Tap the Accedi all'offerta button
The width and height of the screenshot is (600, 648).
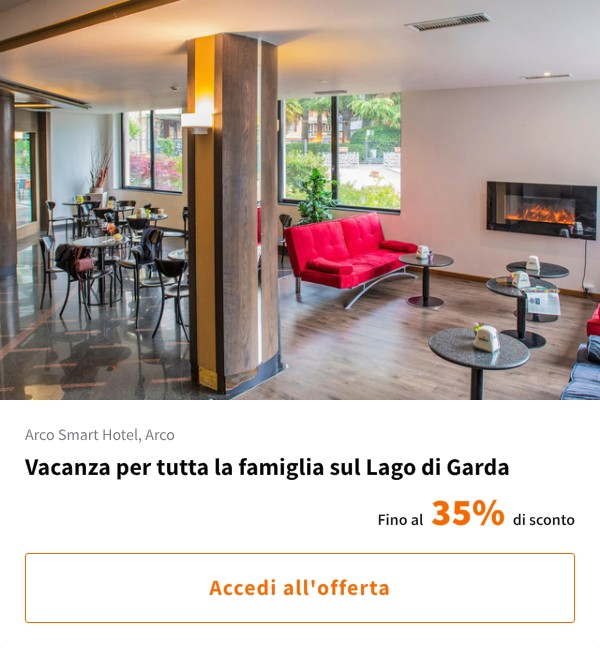coord(299,588)
